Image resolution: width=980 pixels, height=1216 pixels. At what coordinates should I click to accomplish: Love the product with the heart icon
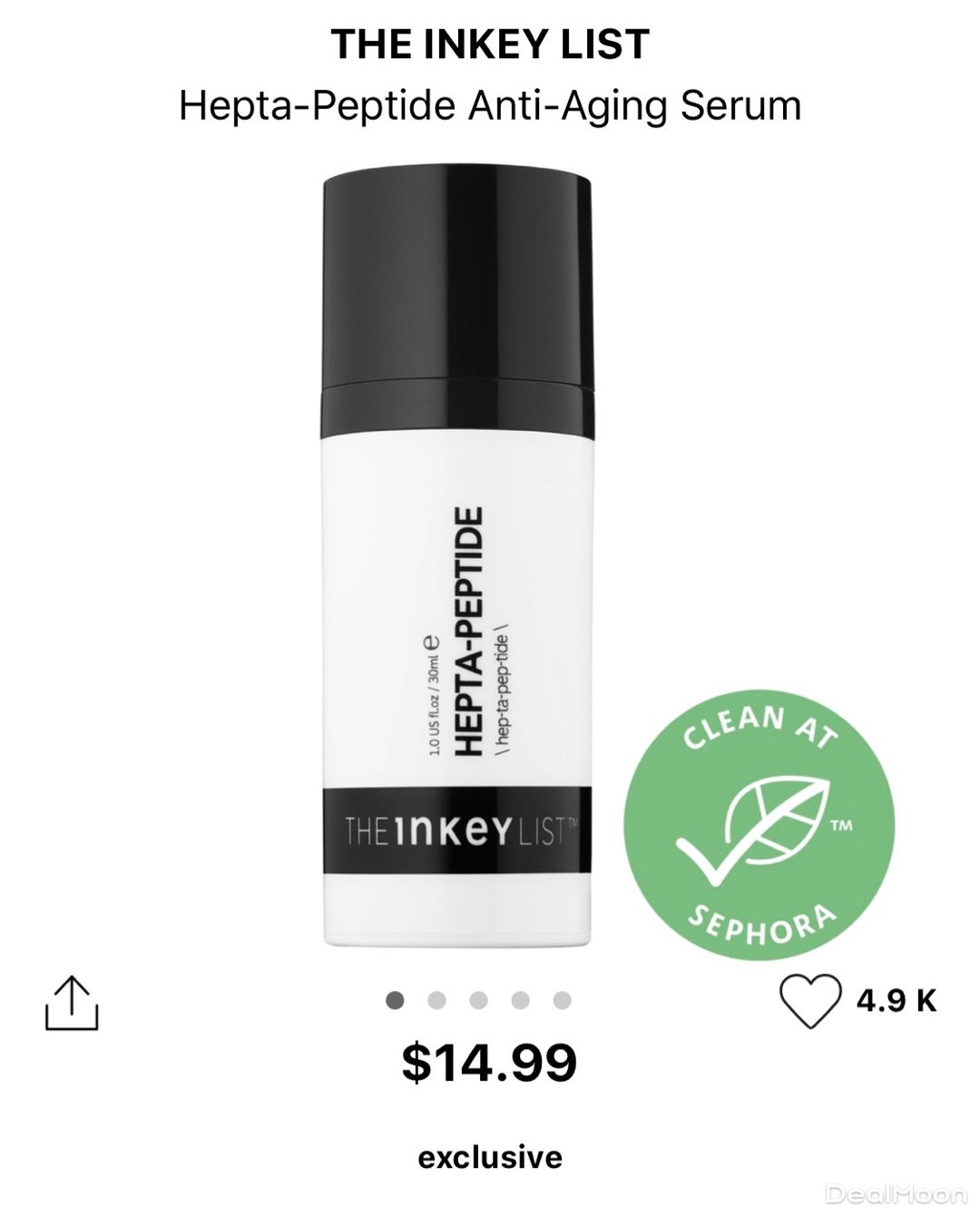[810, 1002]
